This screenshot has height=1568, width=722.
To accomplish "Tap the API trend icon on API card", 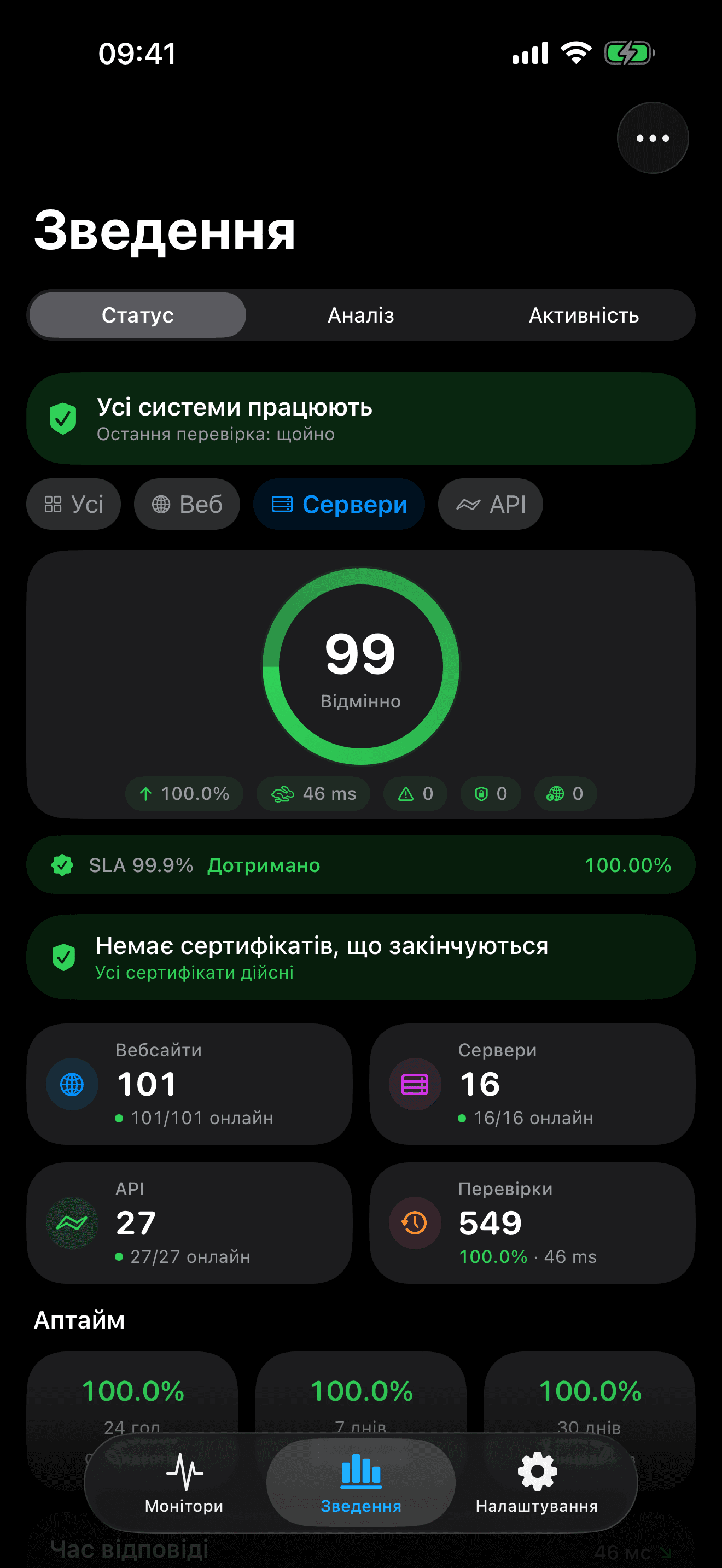I will click(x=71, y=1222).
